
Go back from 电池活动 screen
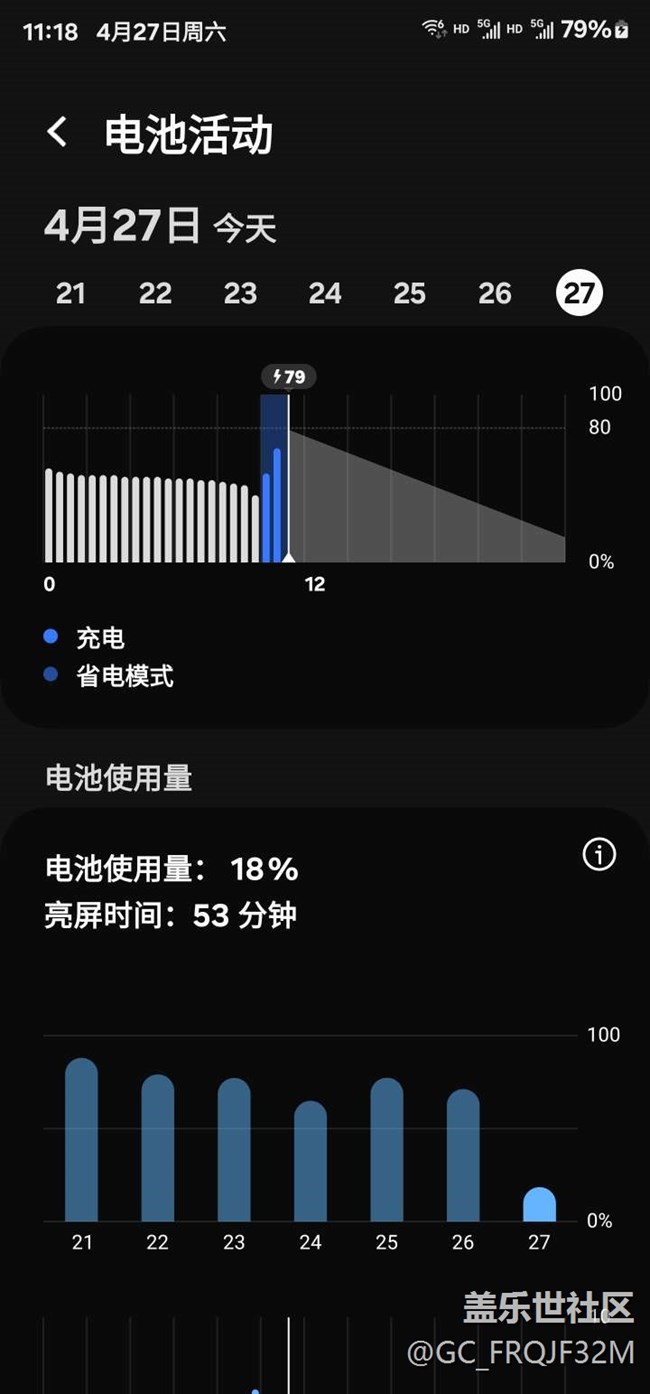coord(58,132)
